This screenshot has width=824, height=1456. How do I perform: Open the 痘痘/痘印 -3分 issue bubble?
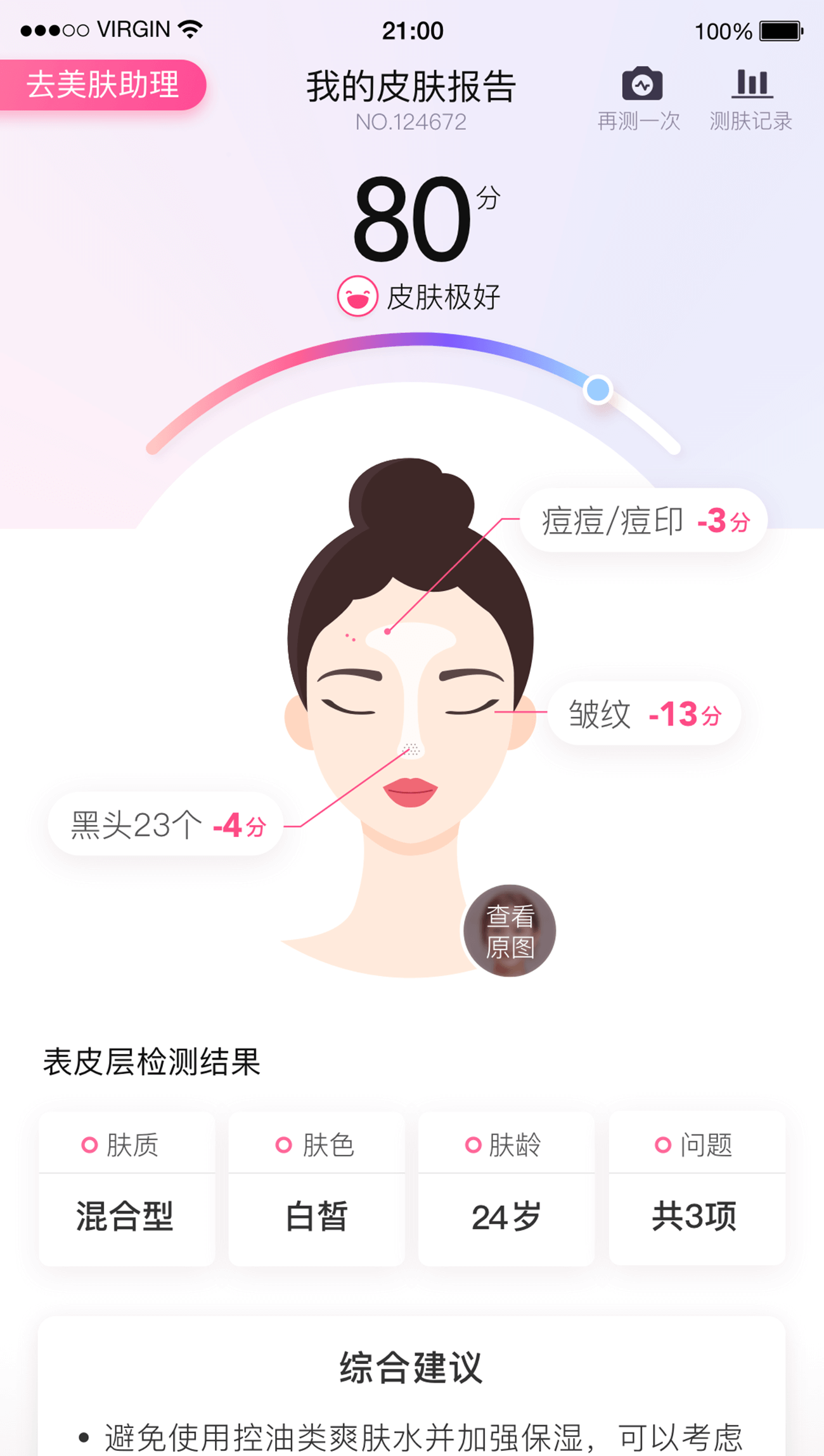click(x=643, y=521)
